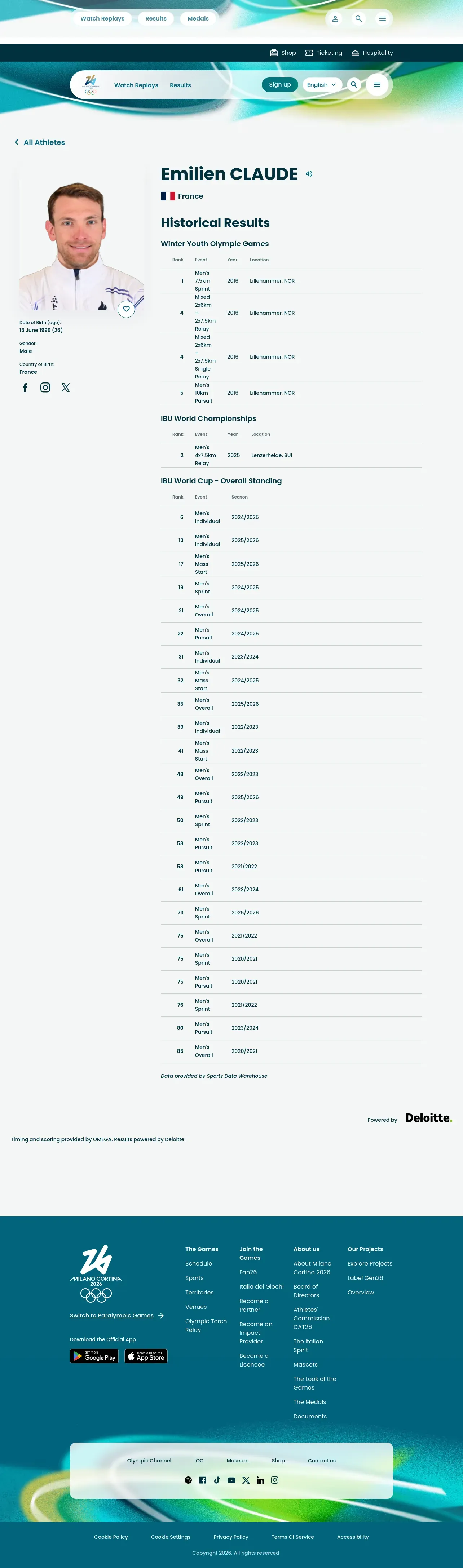
Task: Open the athlete's Facebook page
Action: 25,387
